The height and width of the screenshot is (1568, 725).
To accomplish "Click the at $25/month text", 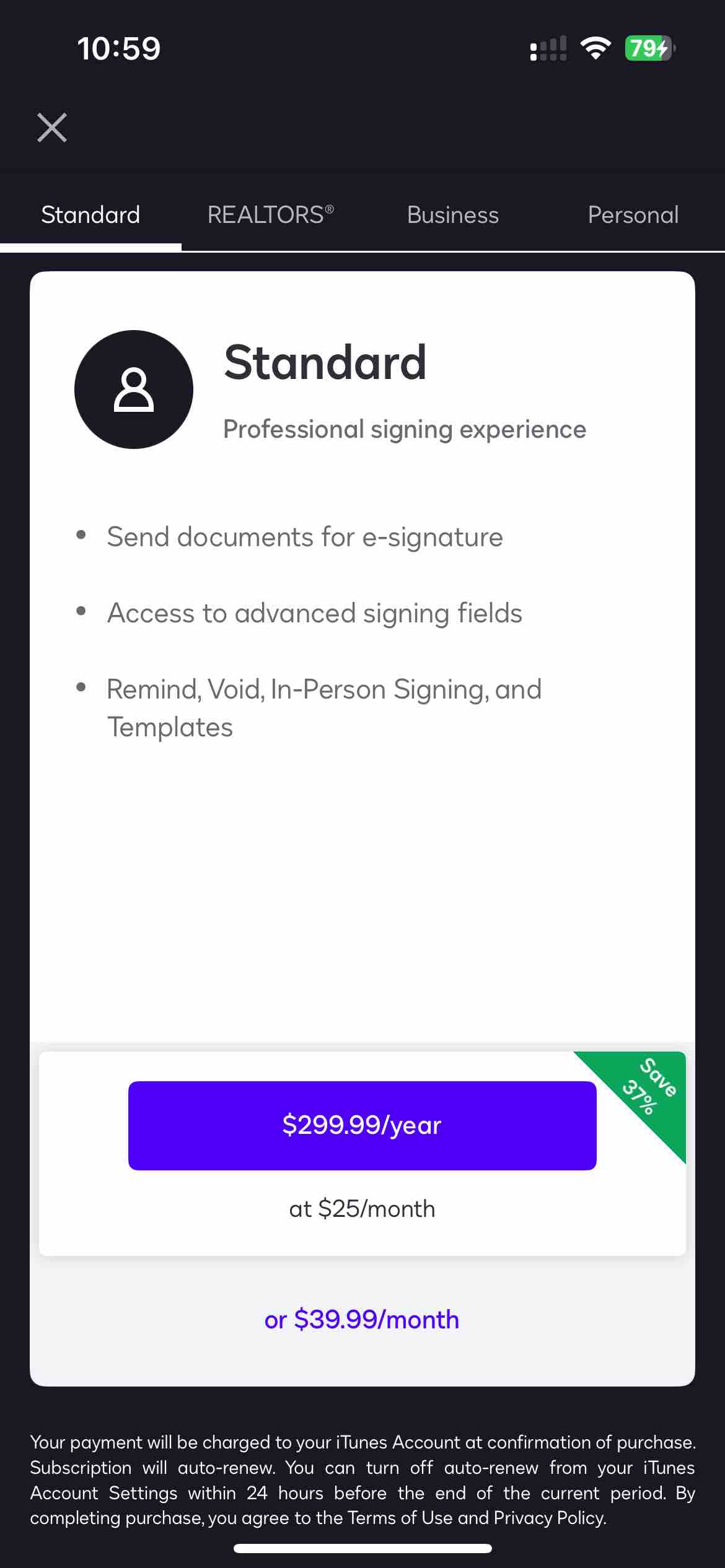I will click(x=362, y=1208).
